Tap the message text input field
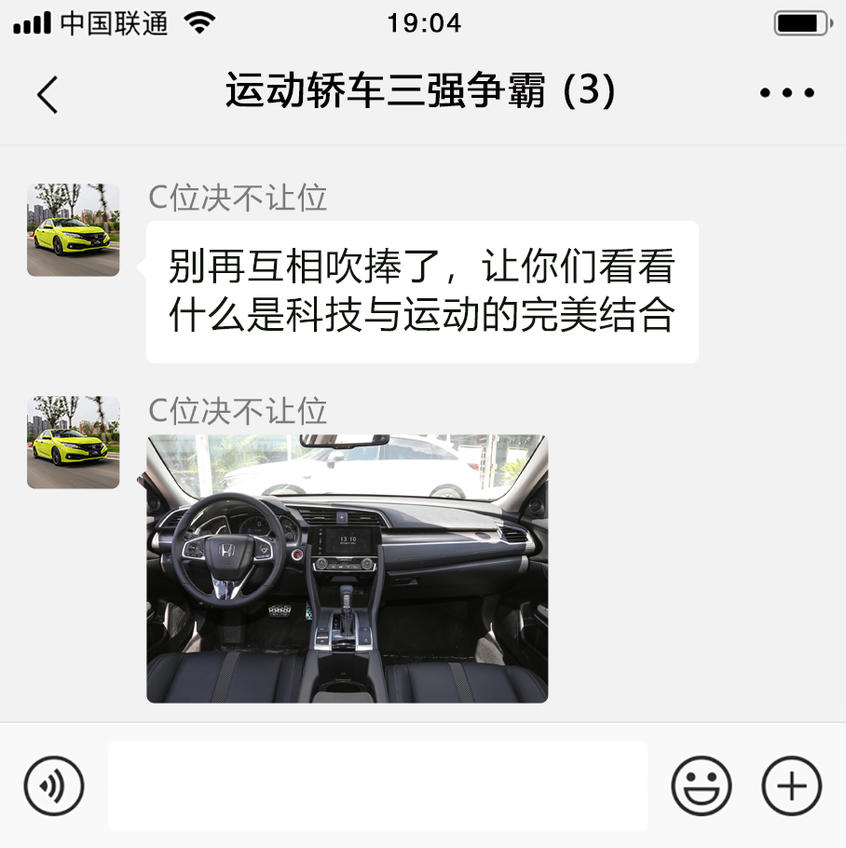The image size is (846, 848). pyautogui.click(x=377, y=786)
